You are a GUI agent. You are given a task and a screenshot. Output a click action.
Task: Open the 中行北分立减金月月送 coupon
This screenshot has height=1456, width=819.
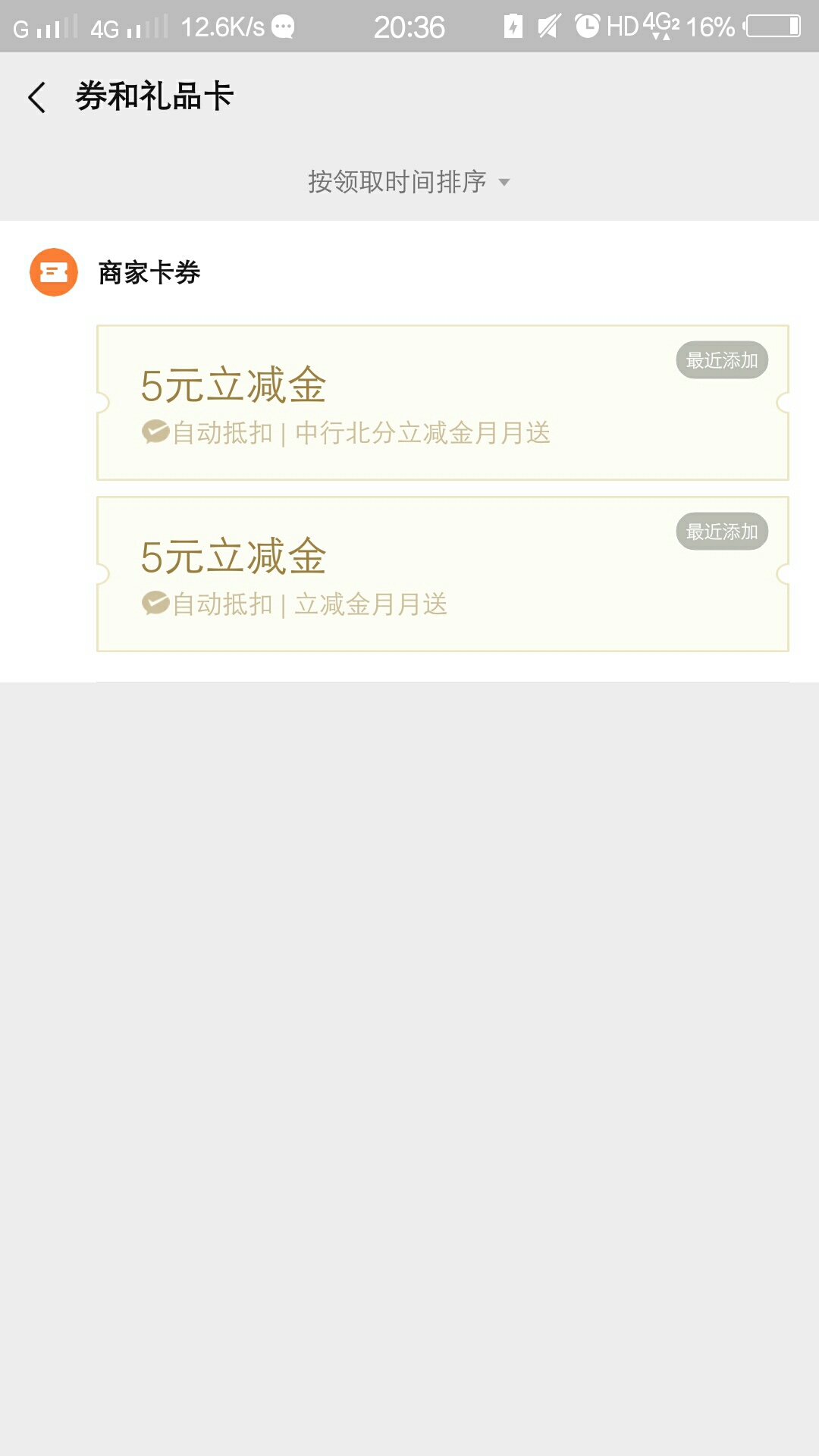(443, 403)
